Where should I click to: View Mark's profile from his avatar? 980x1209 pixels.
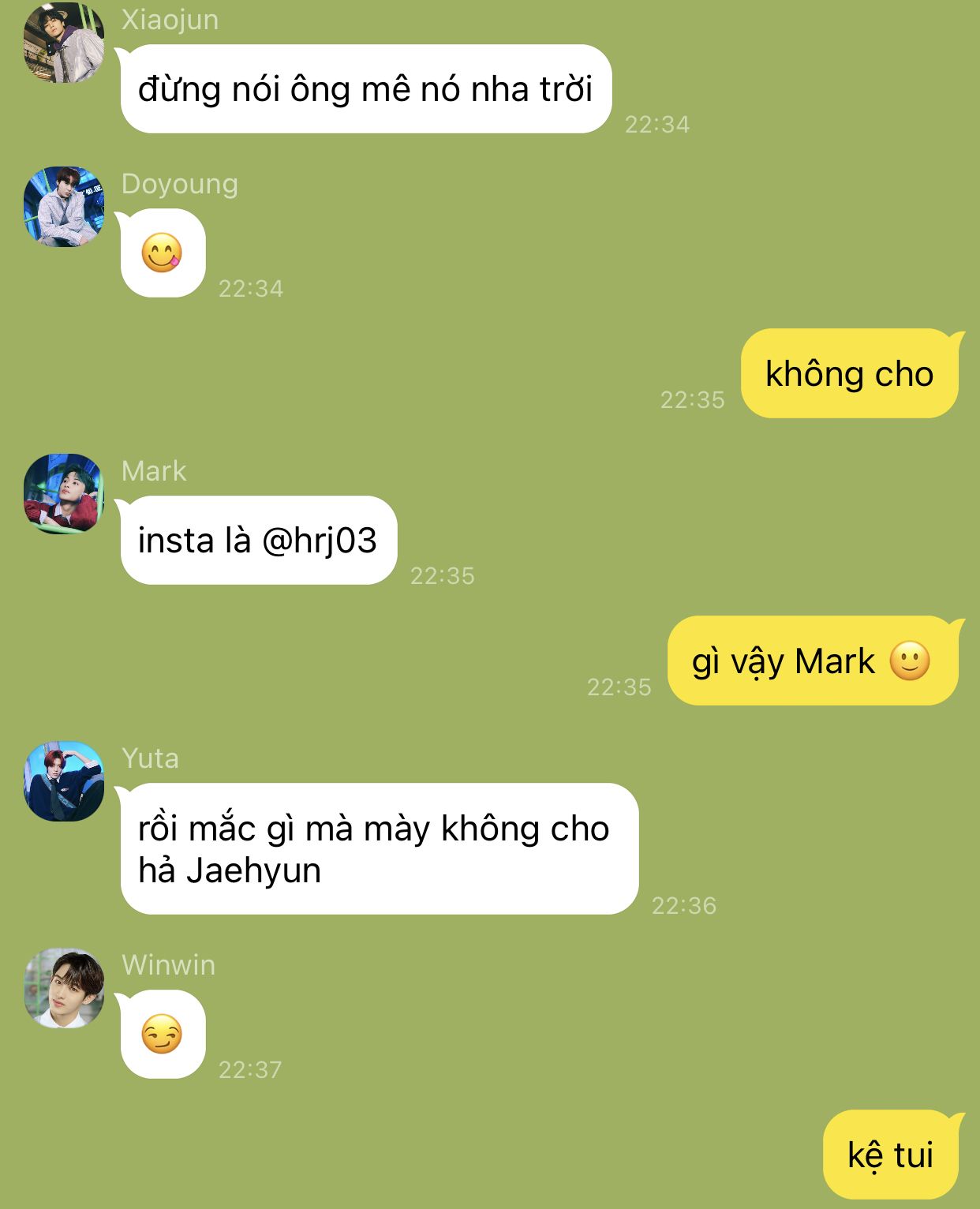[63, 493]
